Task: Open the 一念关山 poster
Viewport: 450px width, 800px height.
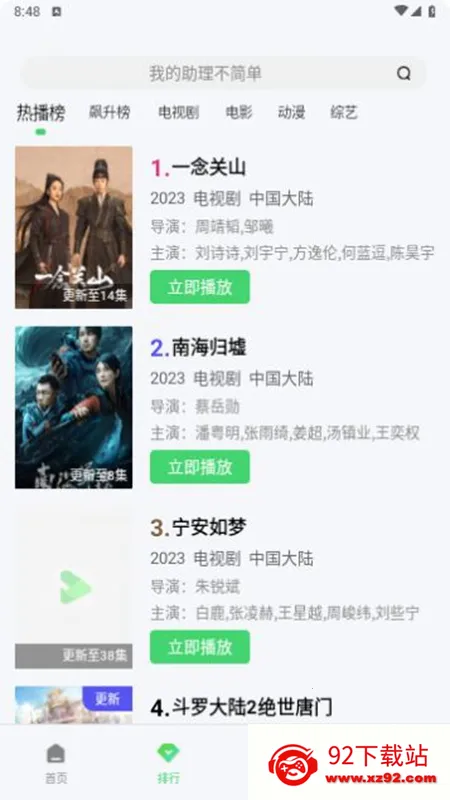Action: (x=73, y=228)
